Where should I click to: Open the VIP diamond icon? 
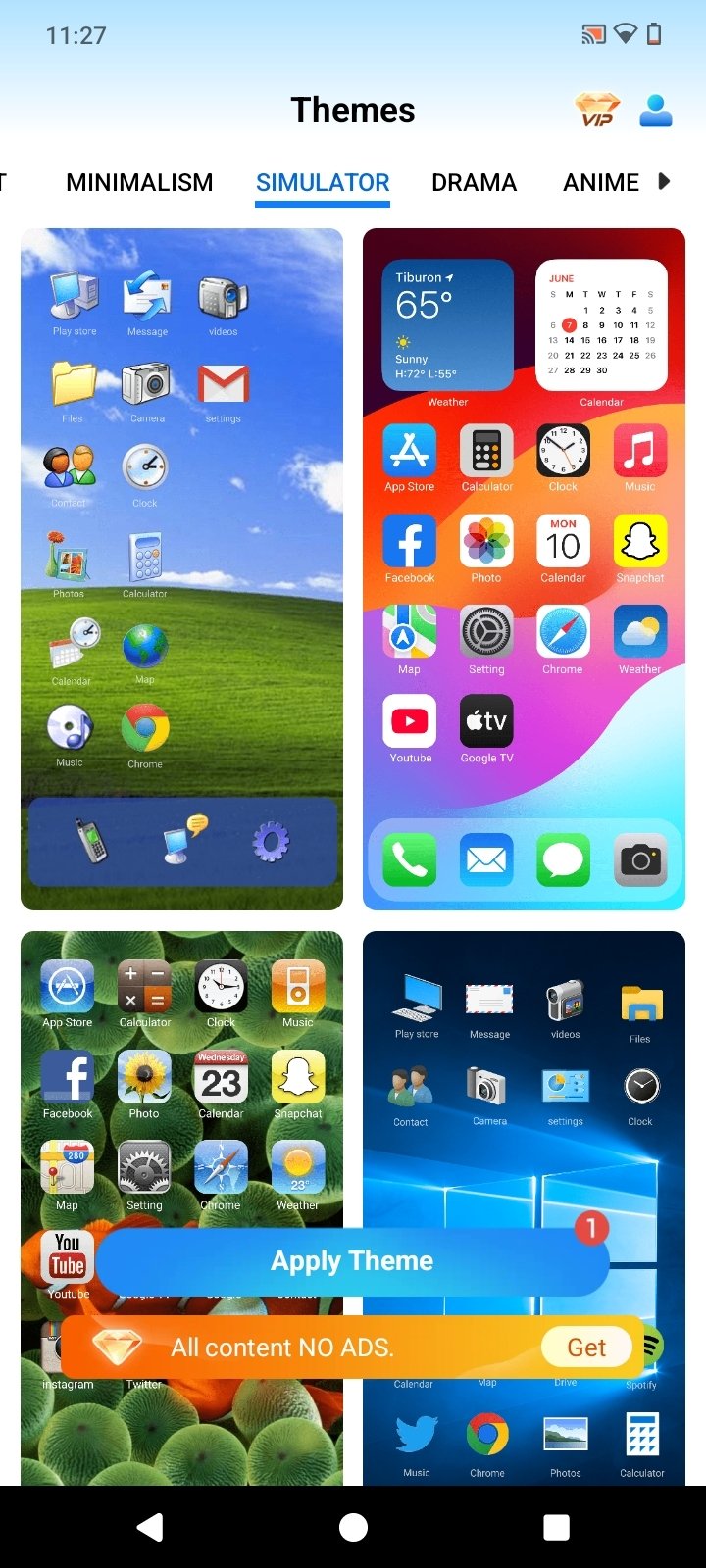(597, 110)
